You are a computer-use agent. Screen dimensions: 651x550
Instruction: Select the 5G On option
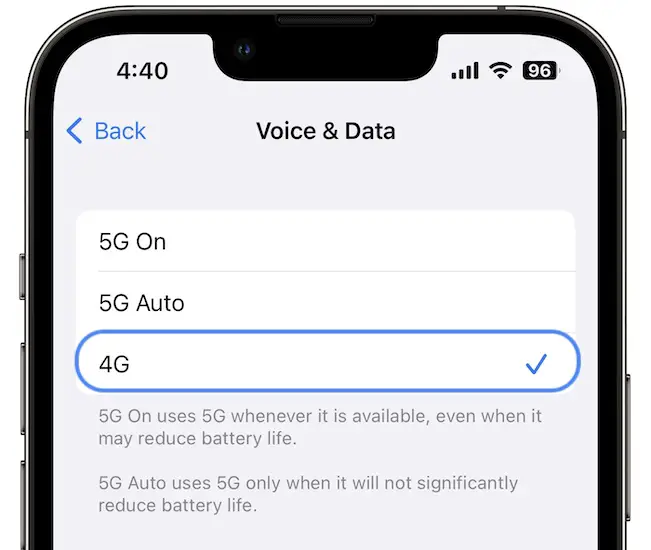tap(326, 242)
